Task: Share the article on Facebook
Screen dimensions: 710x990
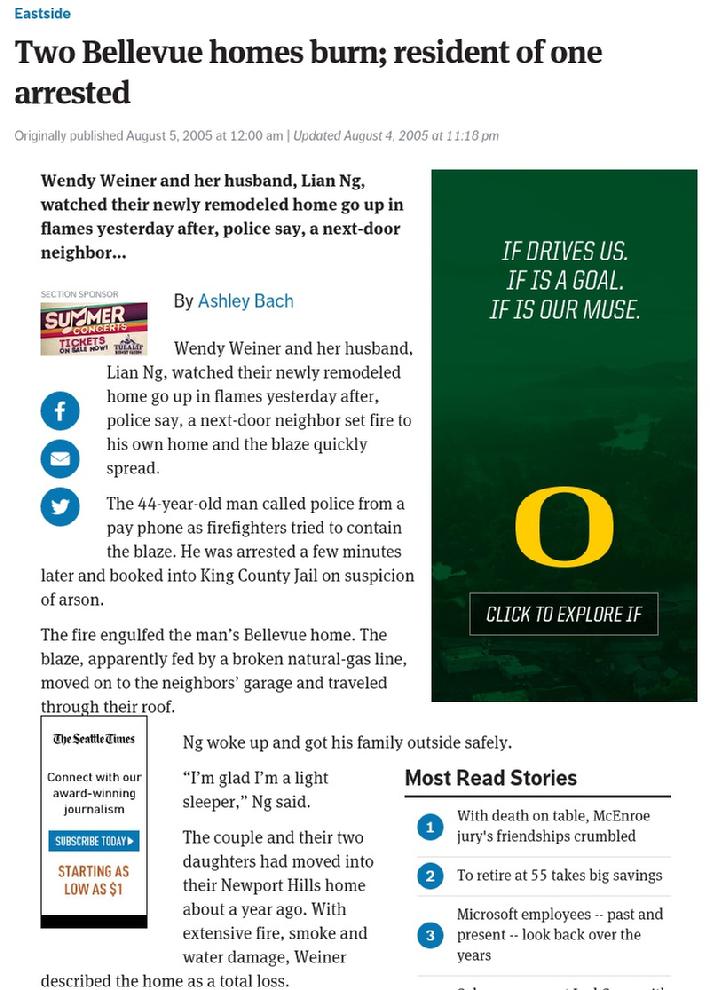Action: [59, 411]
